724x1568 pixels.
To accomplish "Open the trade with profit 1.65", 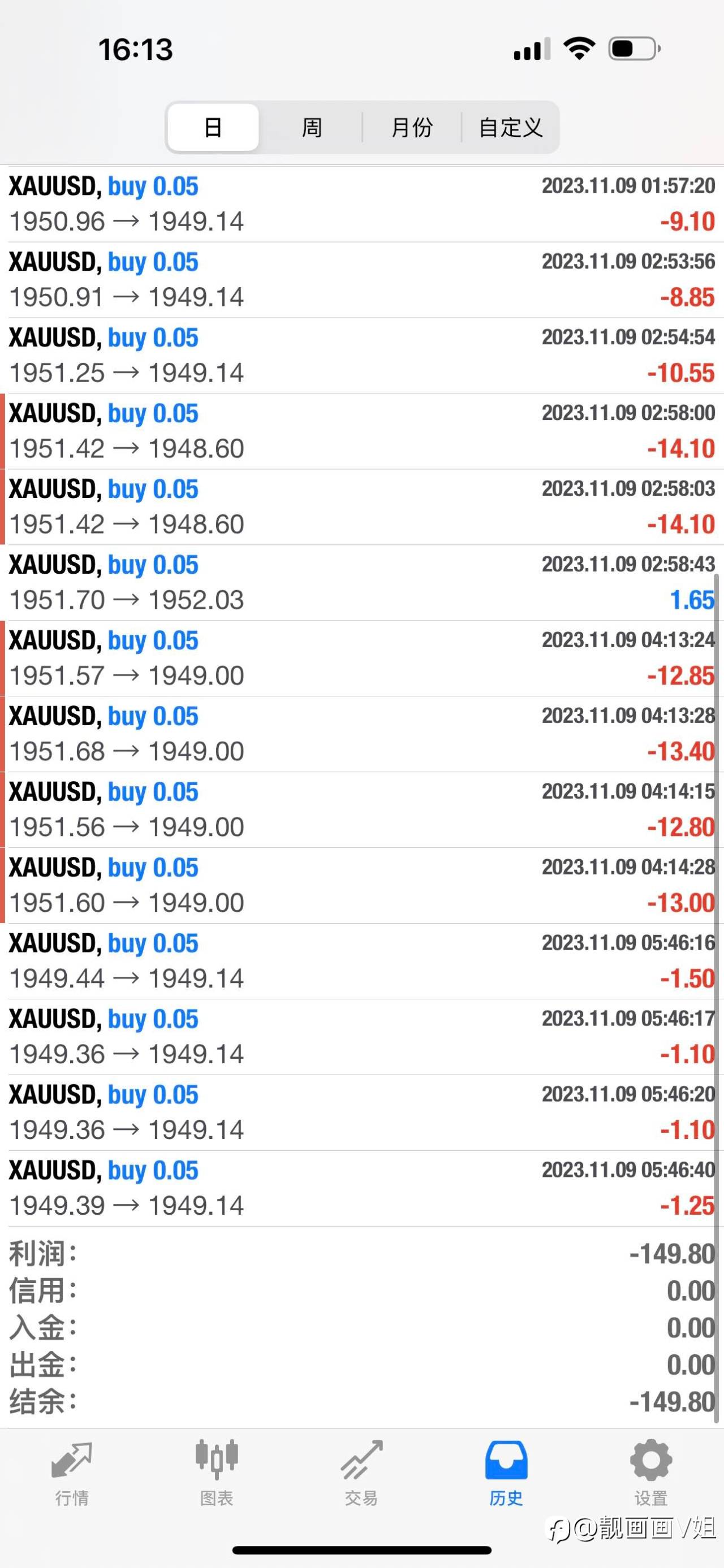I will pyautogui.click(x=361, y=583).
